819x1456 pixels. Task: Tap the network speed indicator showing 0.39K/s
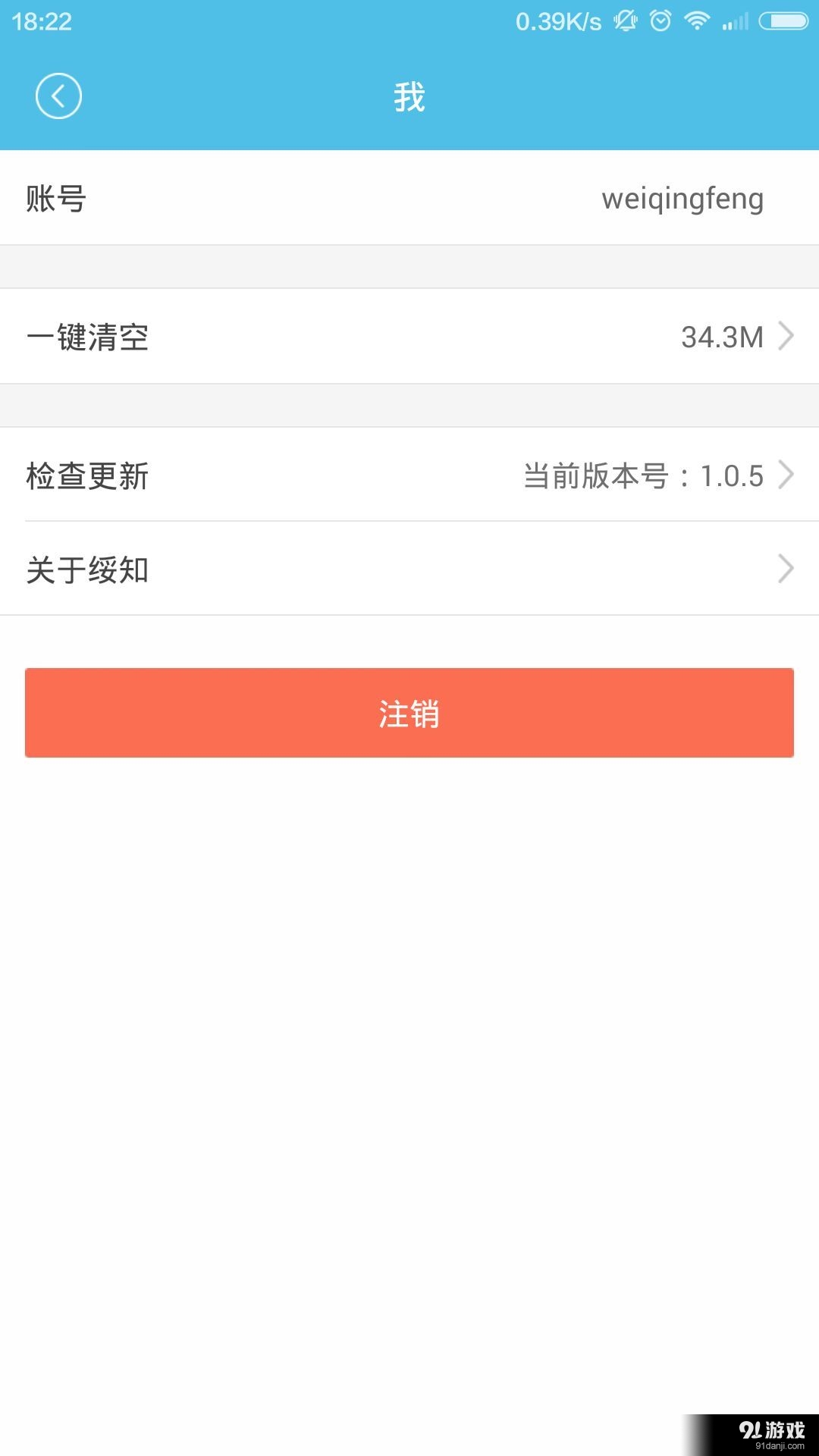coord(557,20)
